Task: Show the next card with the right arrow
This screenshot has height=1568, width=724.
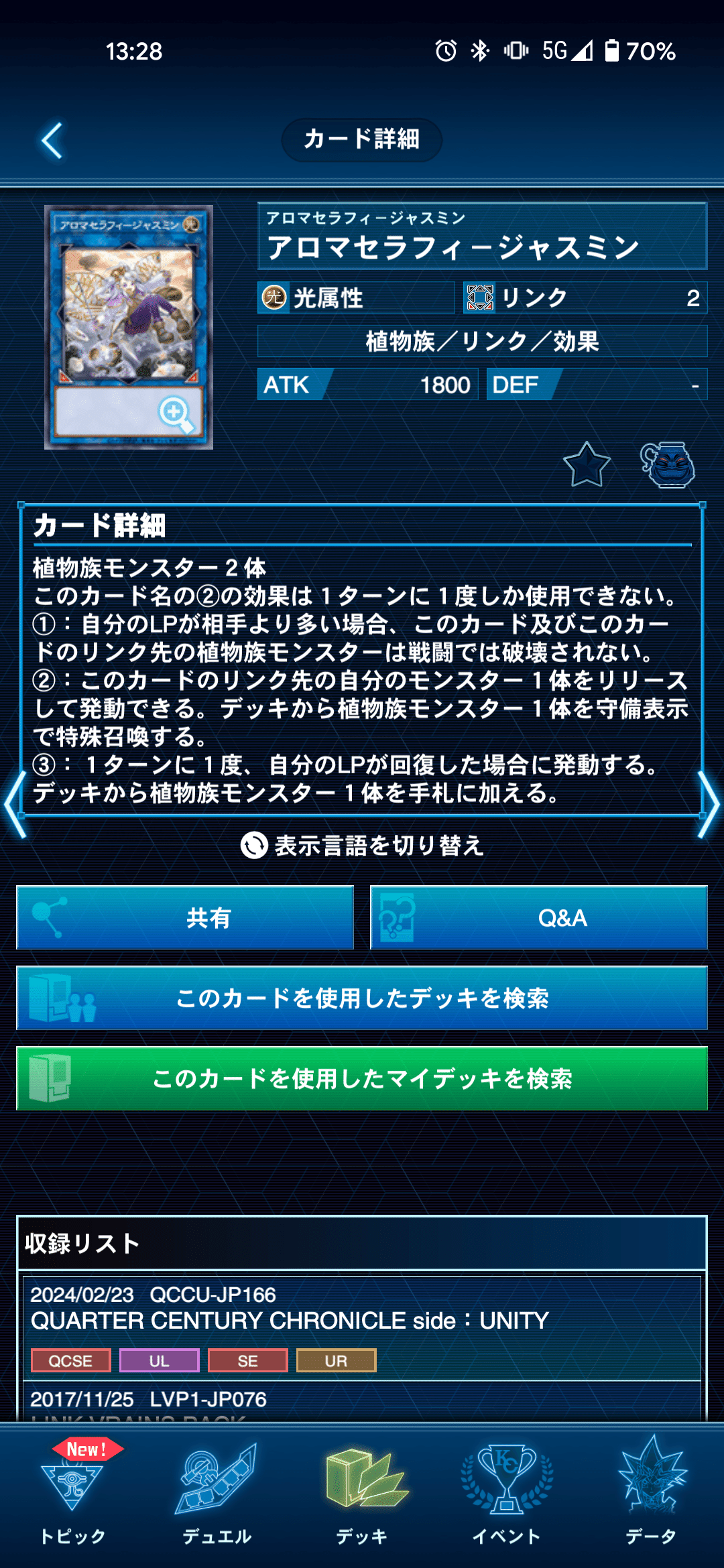Action: pos(709,804)
